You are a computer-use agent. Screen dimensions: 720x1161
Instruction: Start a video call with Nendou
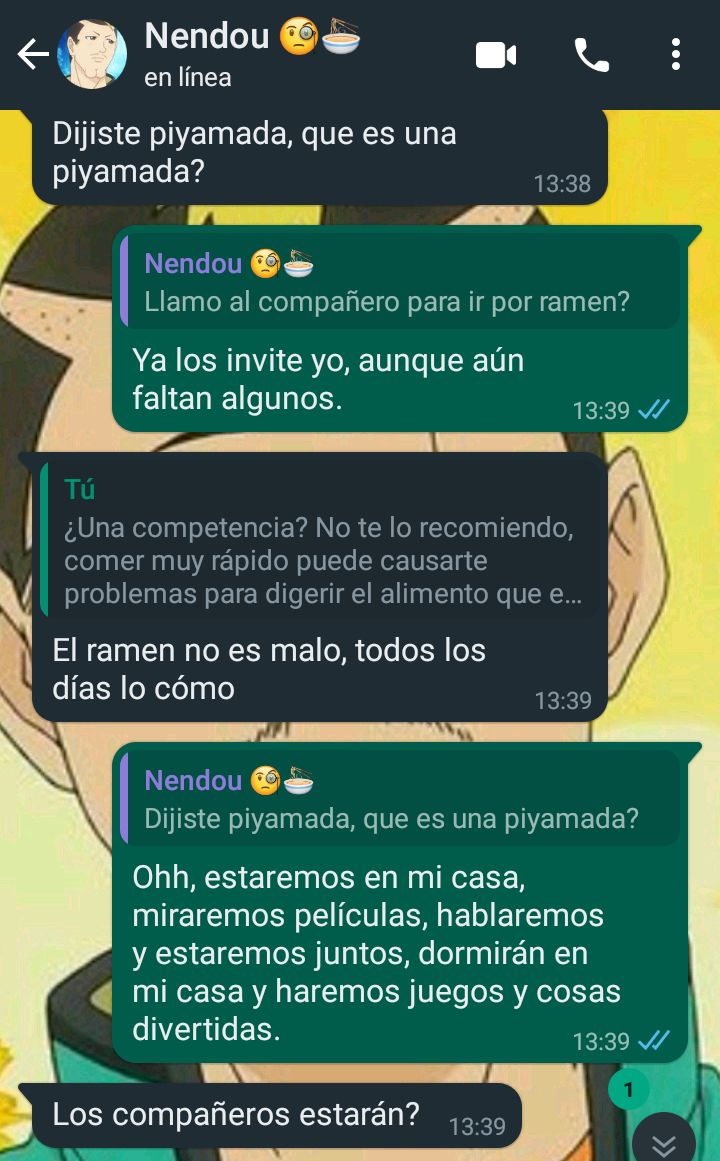coord(496,55)
